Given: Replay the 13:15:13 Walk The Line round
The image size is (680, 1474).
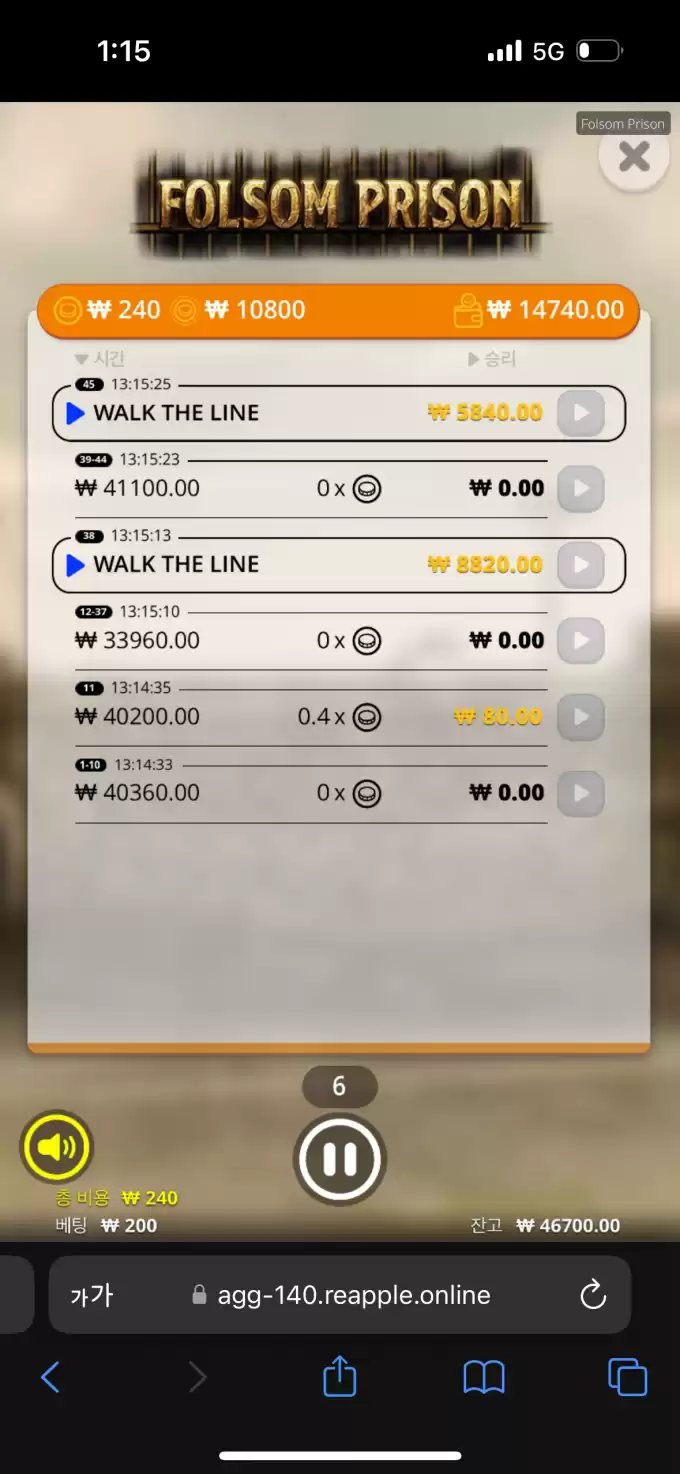Looking at the screenshot, I should [x=580, y=565].
